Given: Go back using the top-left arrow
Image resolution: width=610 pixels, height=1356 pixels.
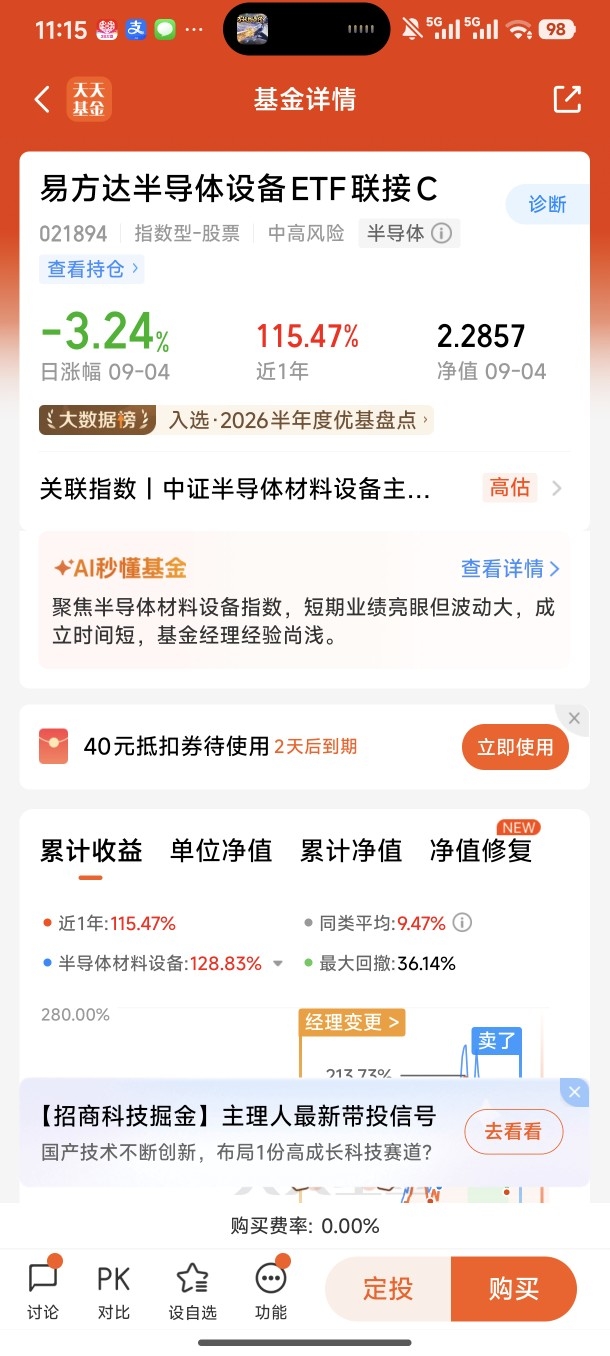Looking at the screenshot, I should point(42,100).
